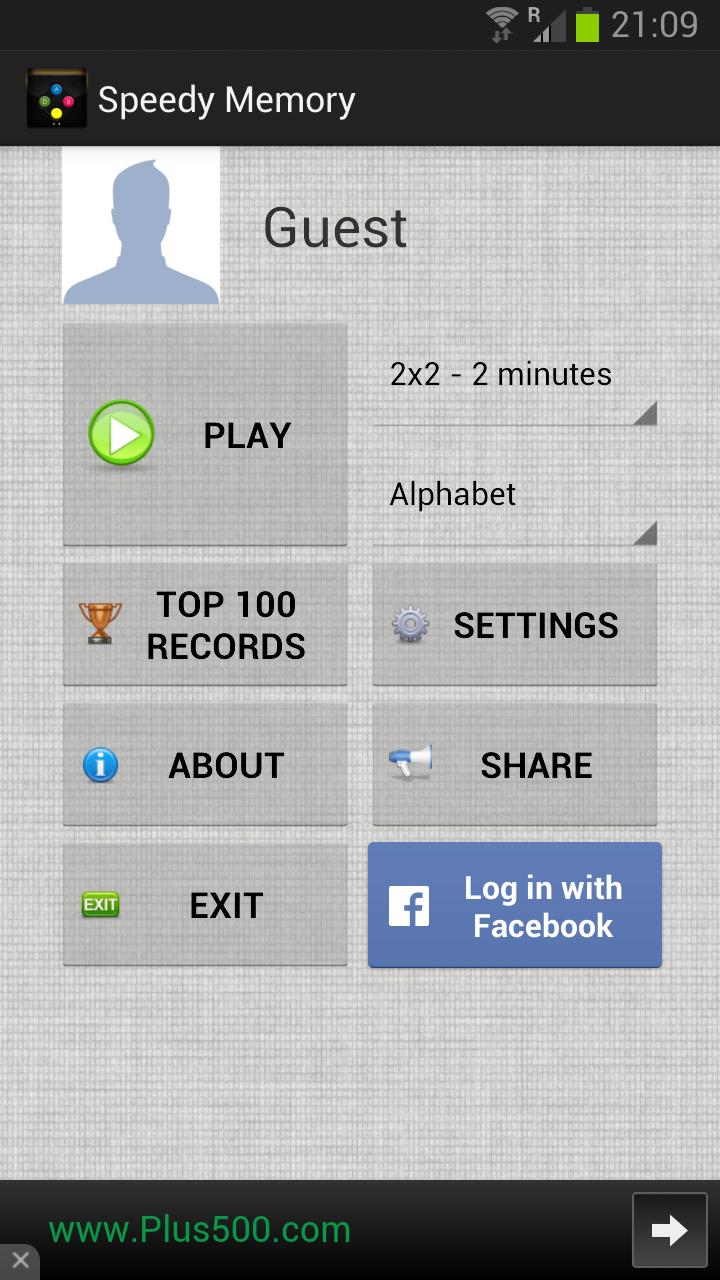720x1280 pixels.
Task: Exit the app
Action: 205,905
